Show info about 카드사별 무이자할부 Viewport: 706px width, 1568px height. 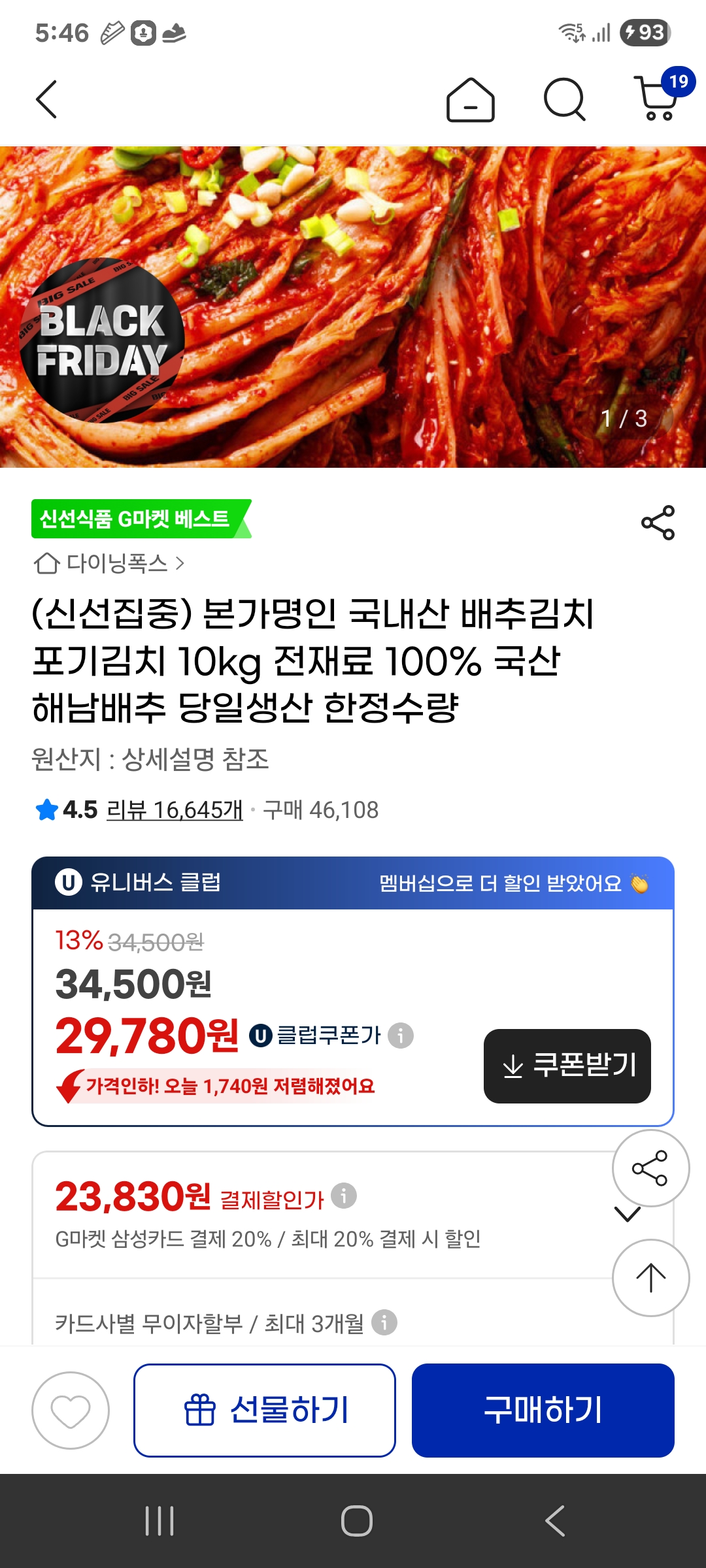click(x=384, y=1322)
